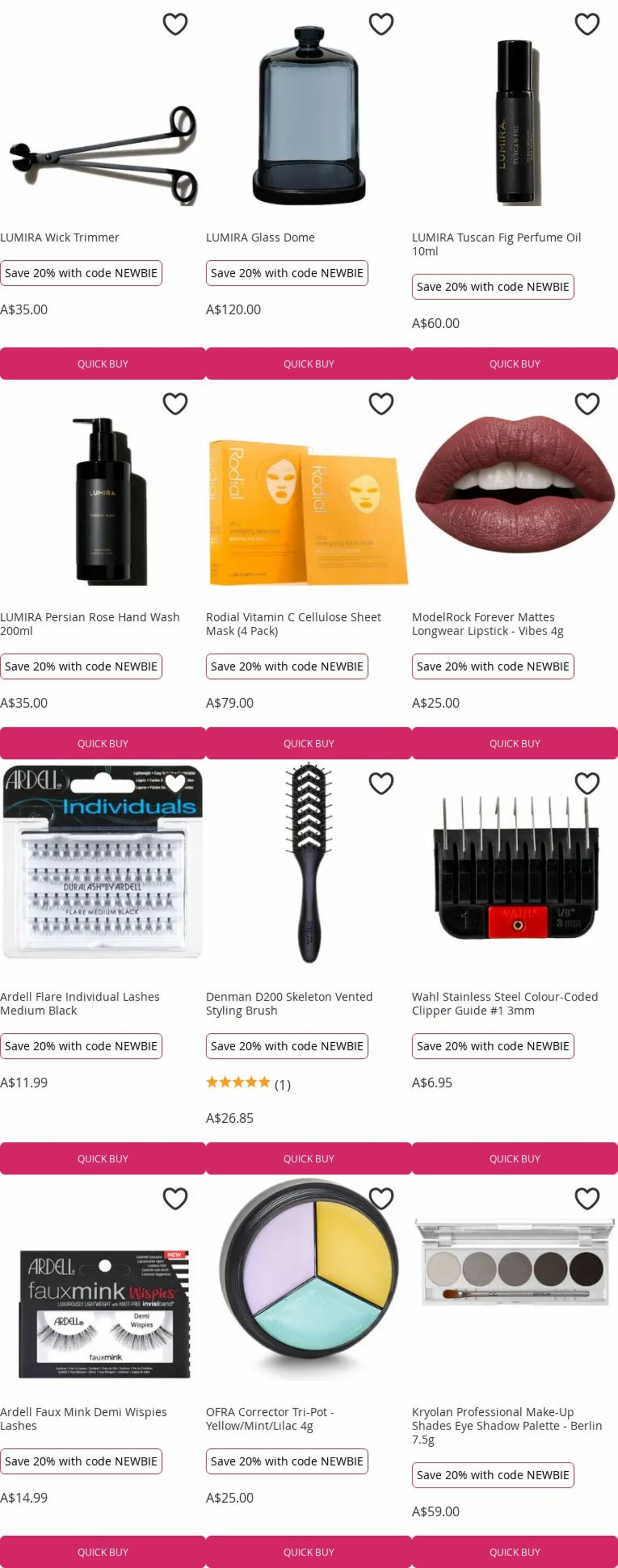Add LUMIRA Wick Trimmer to wishlist
The height and width of the screenshot is (1568, 618).
[175, 25]
